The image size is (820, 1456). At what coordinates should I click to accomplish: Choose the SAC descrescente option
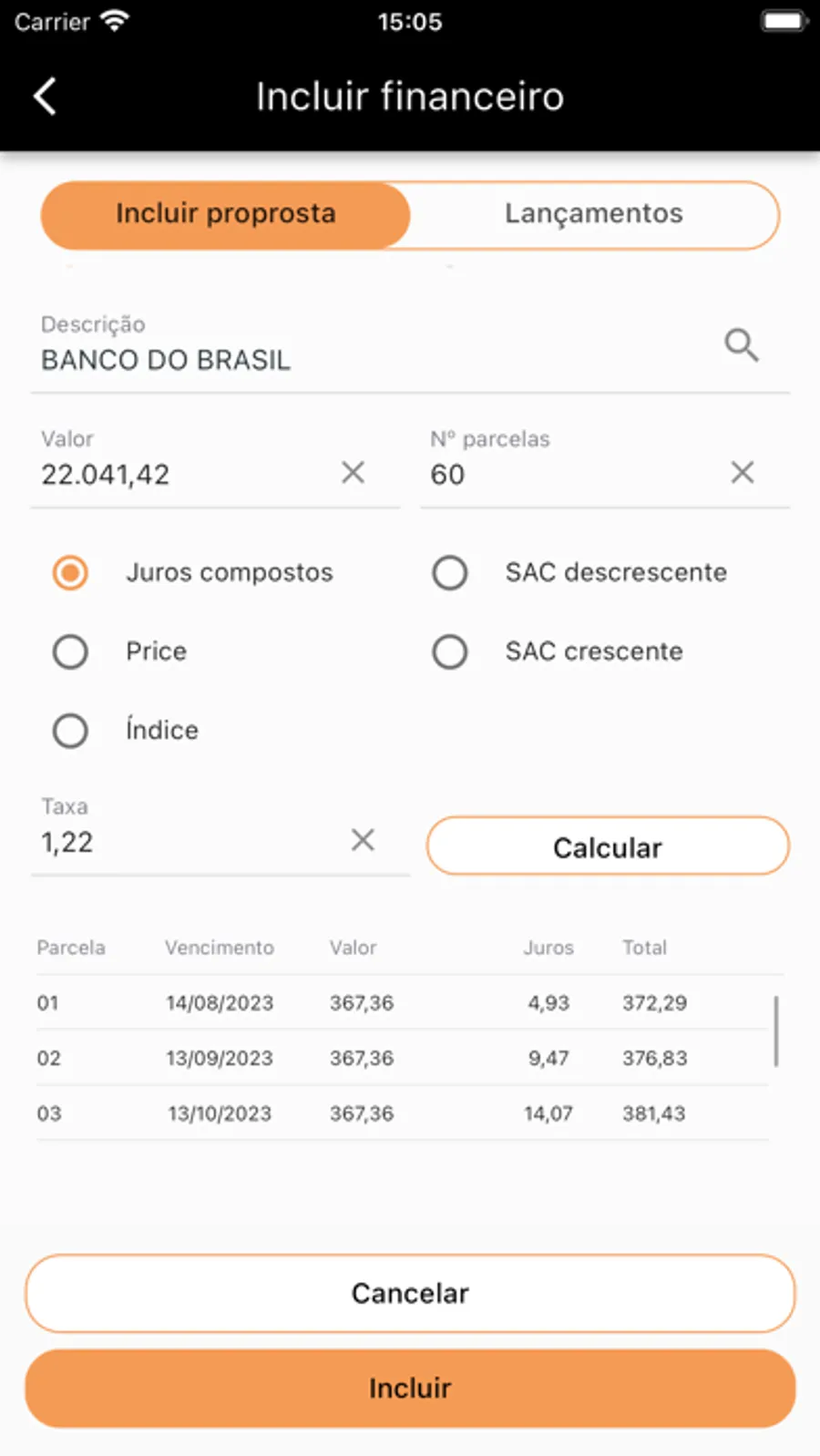pyautogui.click(x=450, y=573)
